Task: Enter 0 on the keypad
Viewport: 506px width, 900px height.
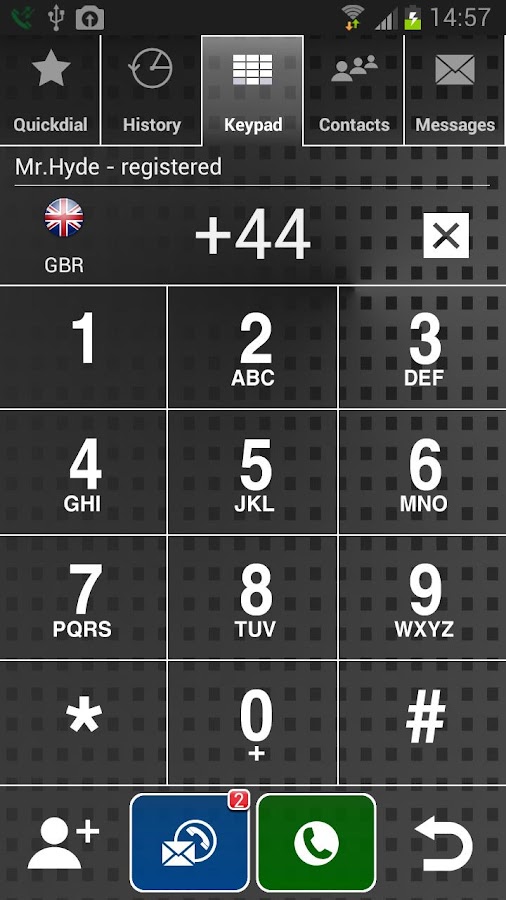Action: point(252,723)
